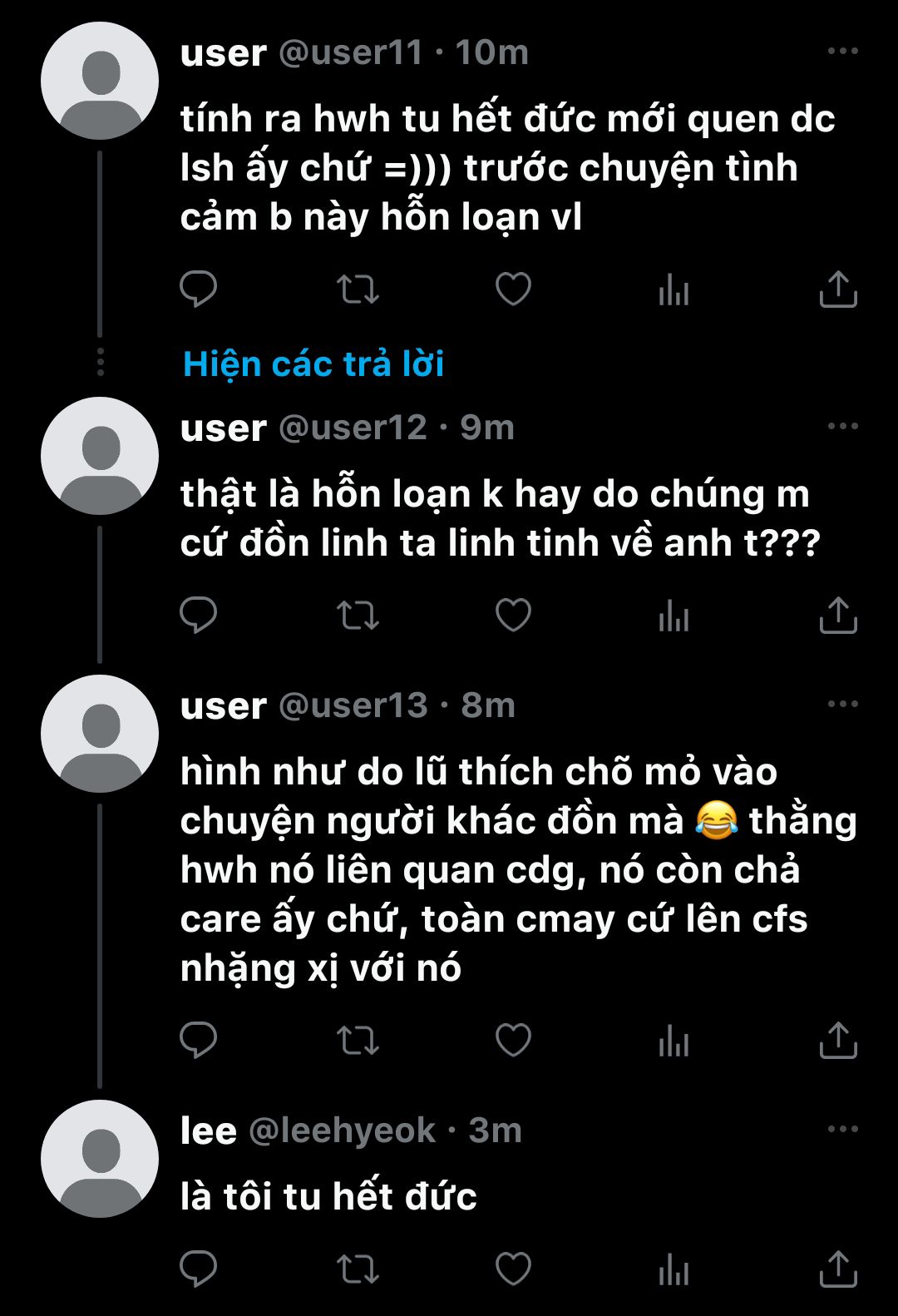Open more options on user11's tweet
898x1316 pixels.
[842, 52]
